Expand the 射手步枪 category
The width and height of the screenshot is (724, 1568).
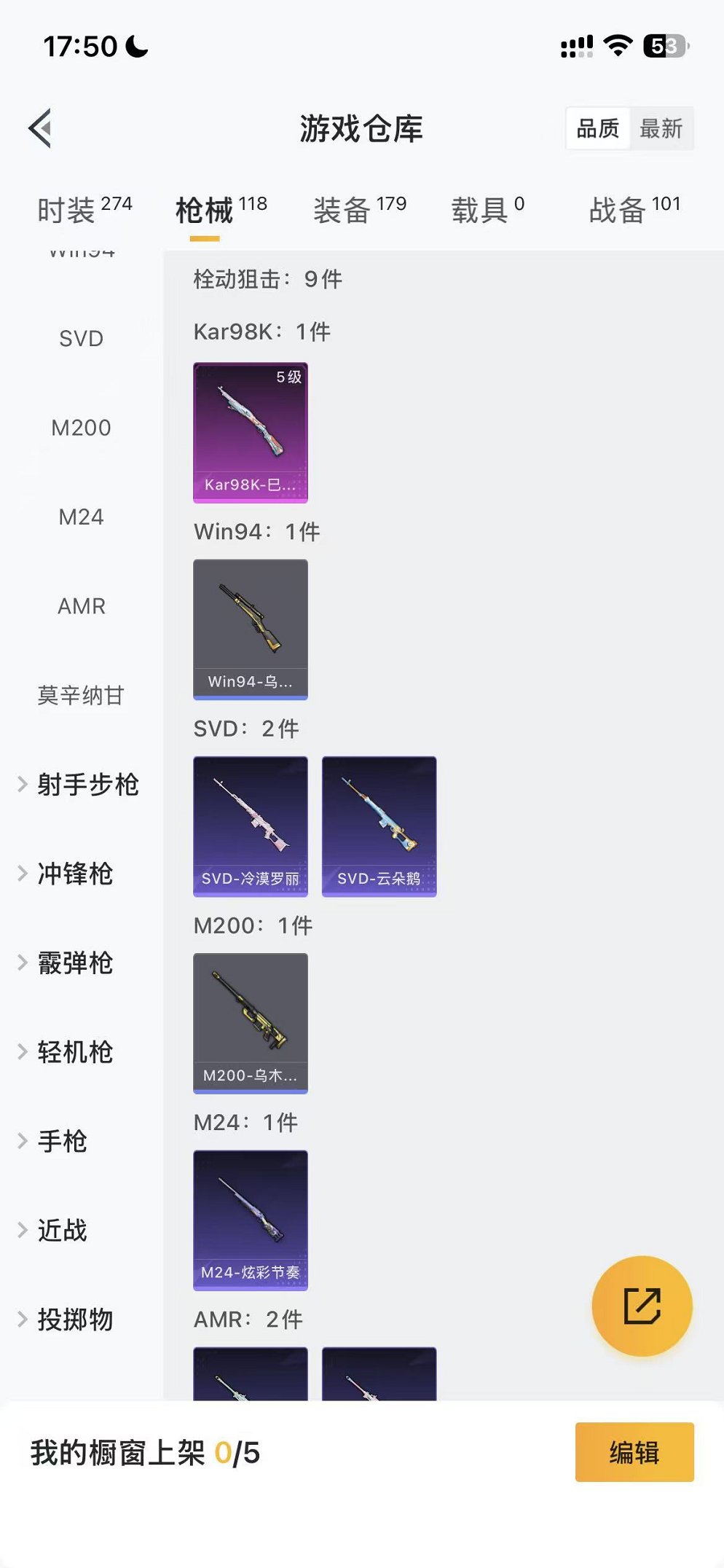coord(87,785)
